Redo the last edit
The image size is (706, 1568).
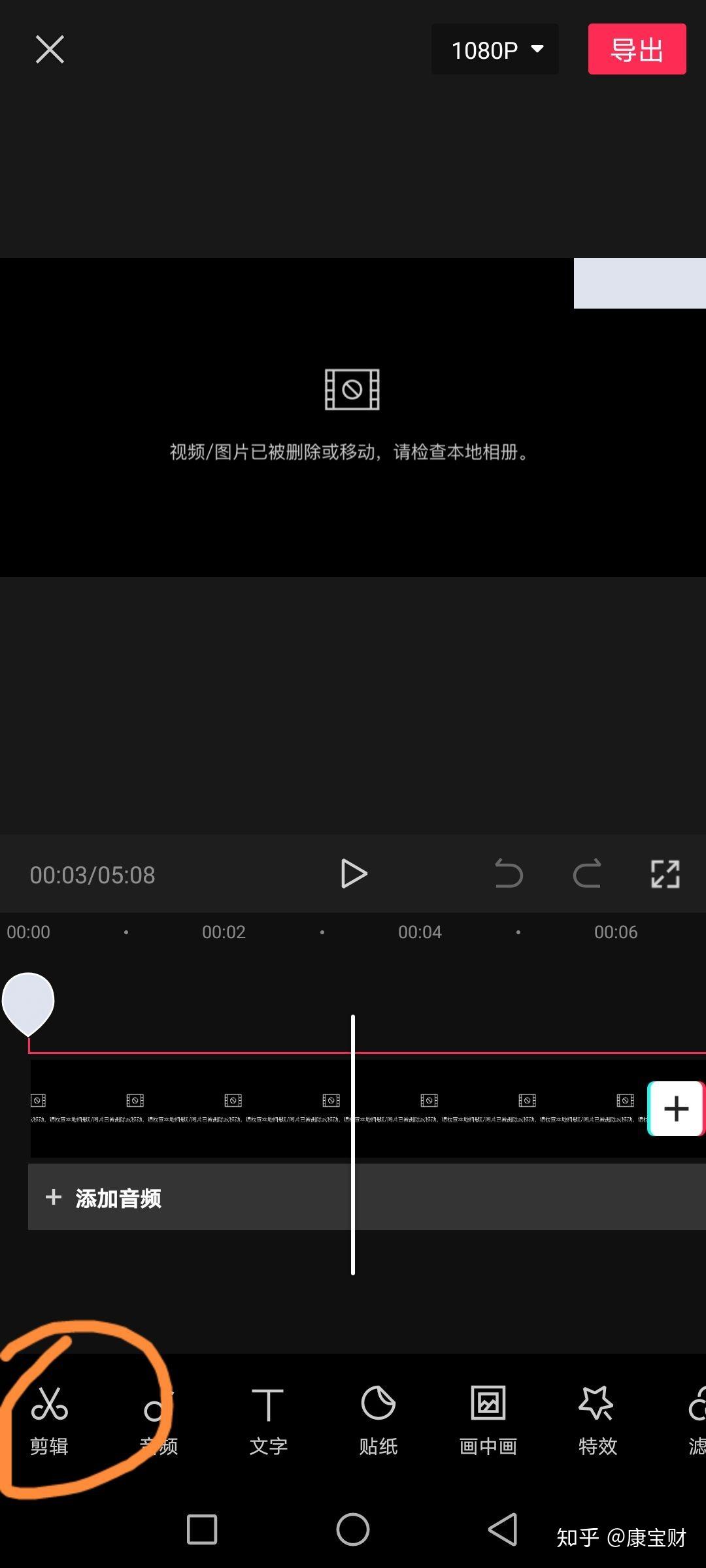click(587, 874)
